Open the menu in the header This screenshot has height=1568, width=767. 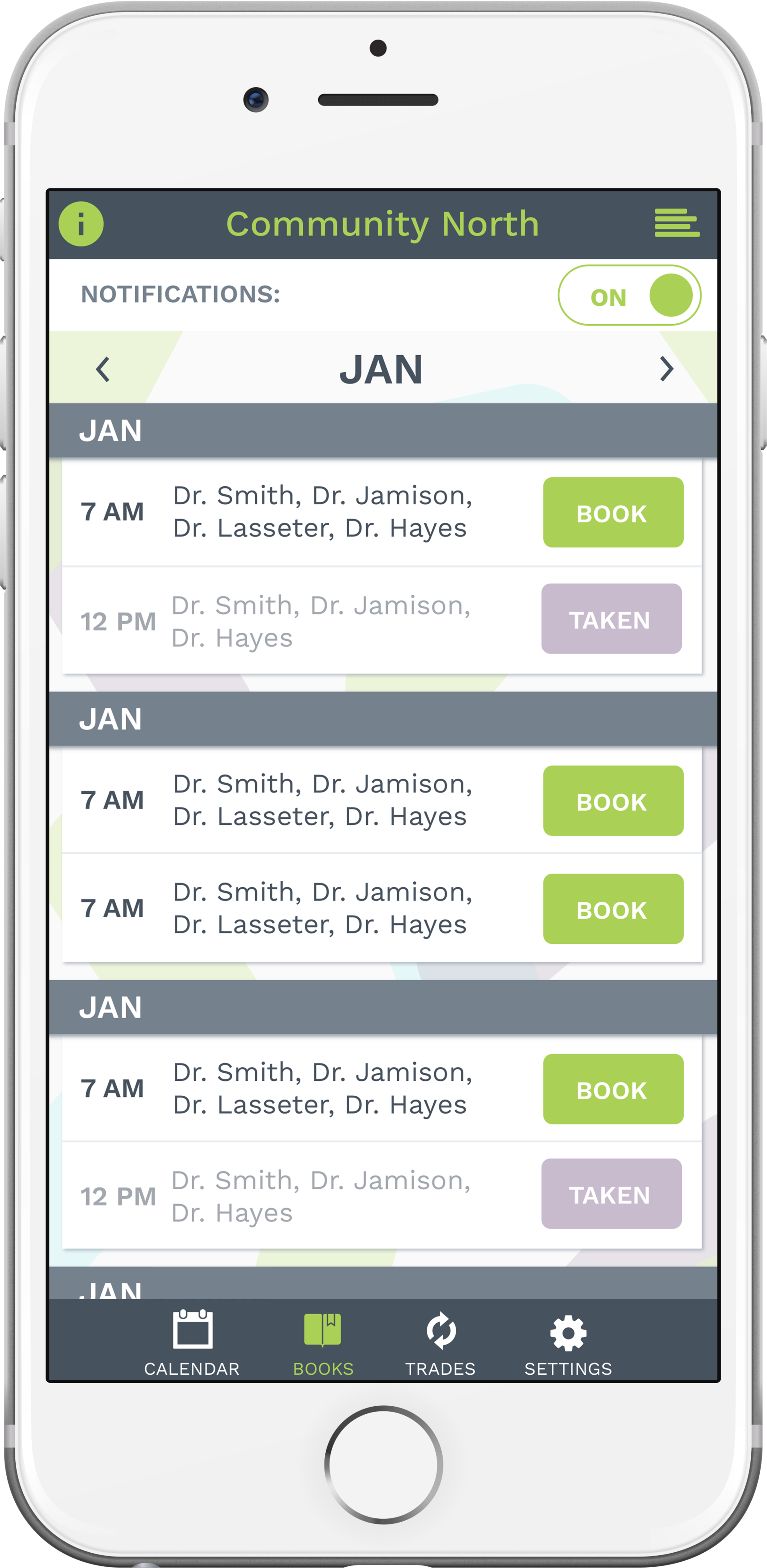coord(676,223)
